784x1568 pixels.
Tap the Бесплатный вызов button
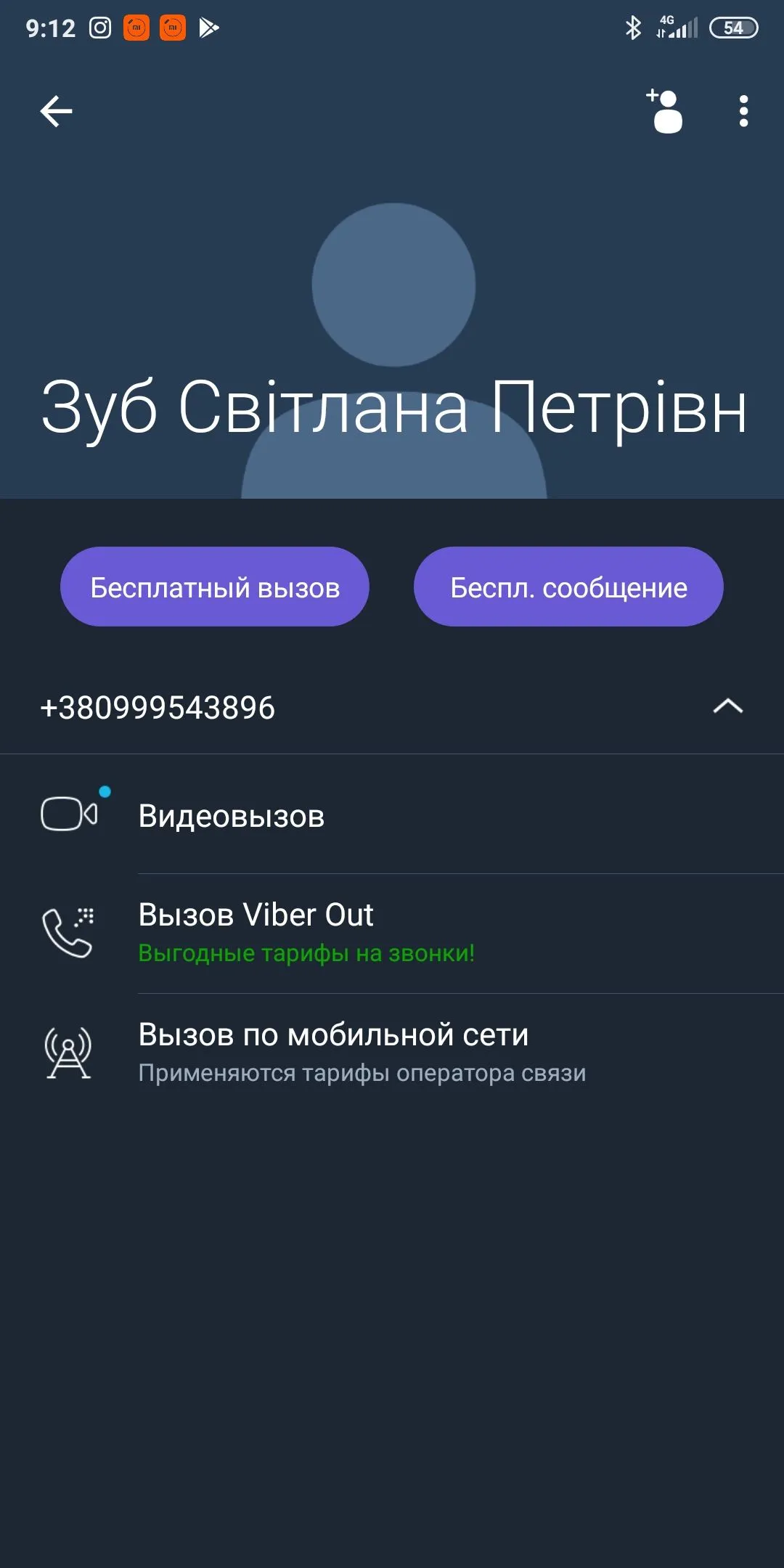215,587
